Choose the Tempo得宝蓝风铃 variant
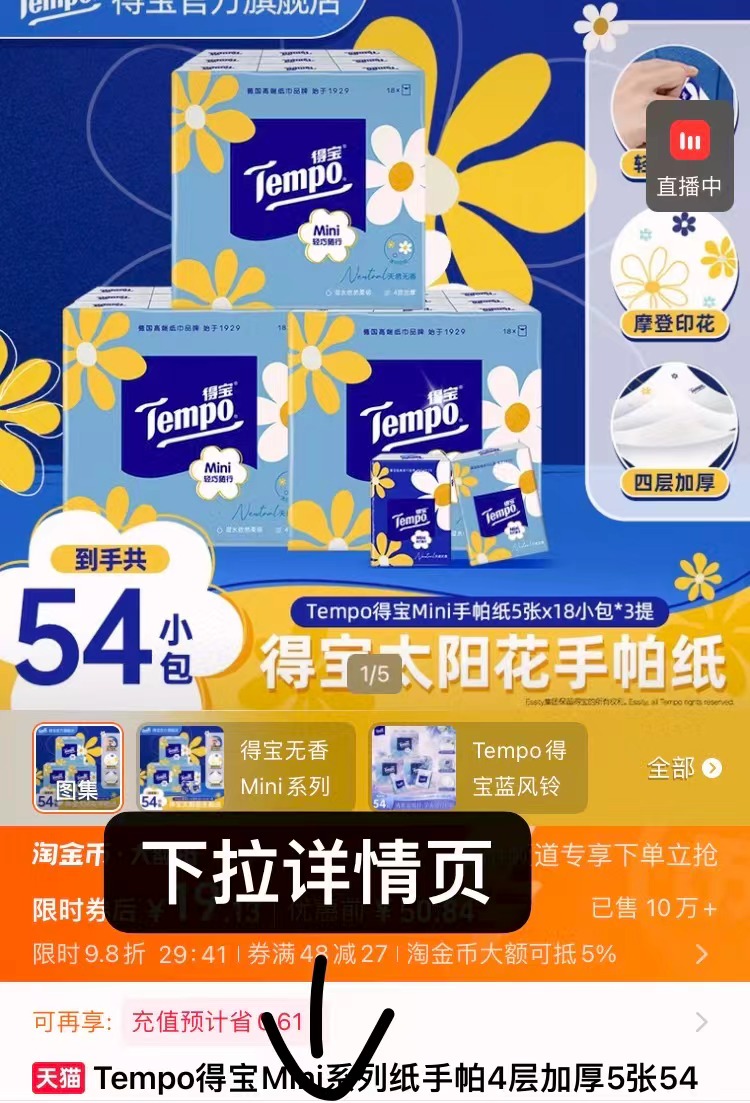The image size is (750, 1103). point(478,768)
